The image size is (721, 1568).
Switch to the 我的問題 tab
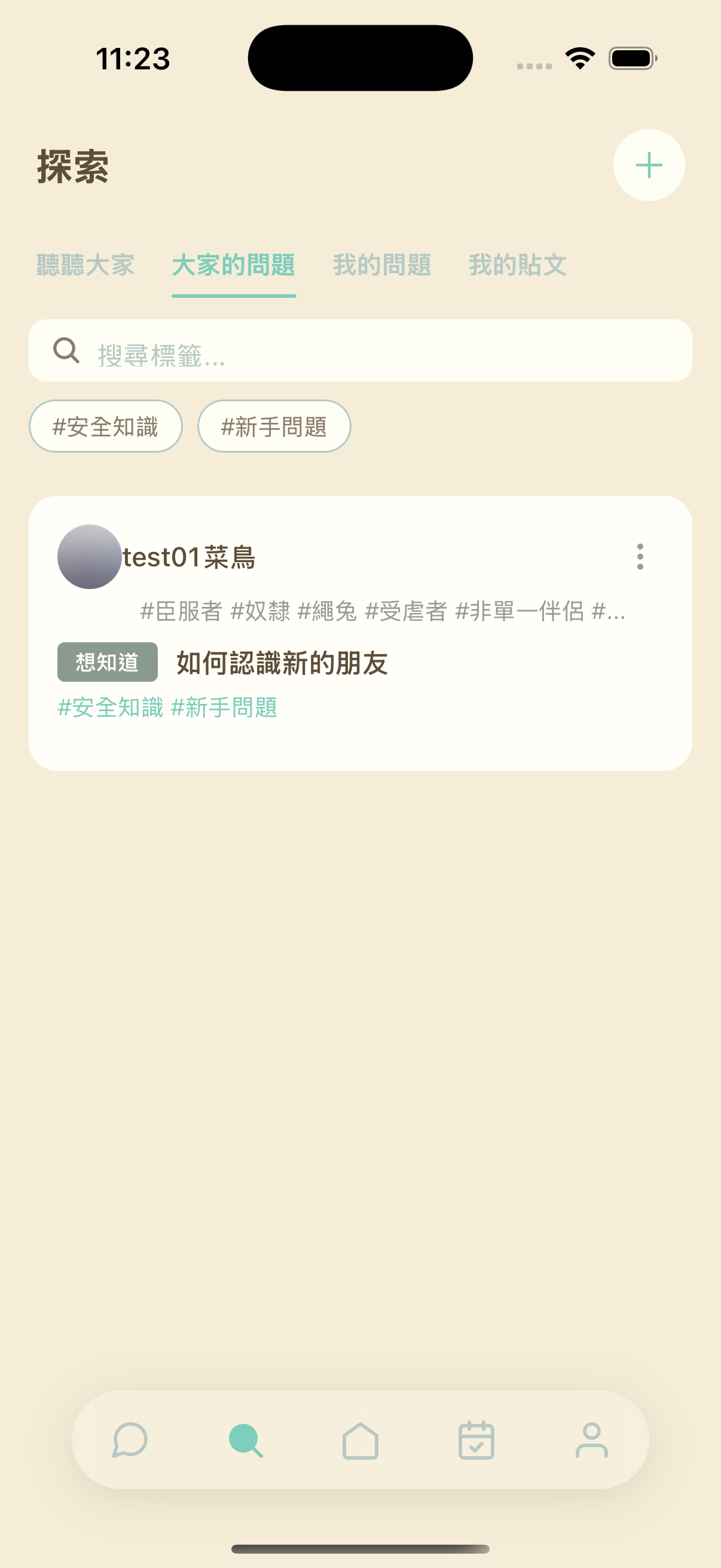(x=383, y=266)
